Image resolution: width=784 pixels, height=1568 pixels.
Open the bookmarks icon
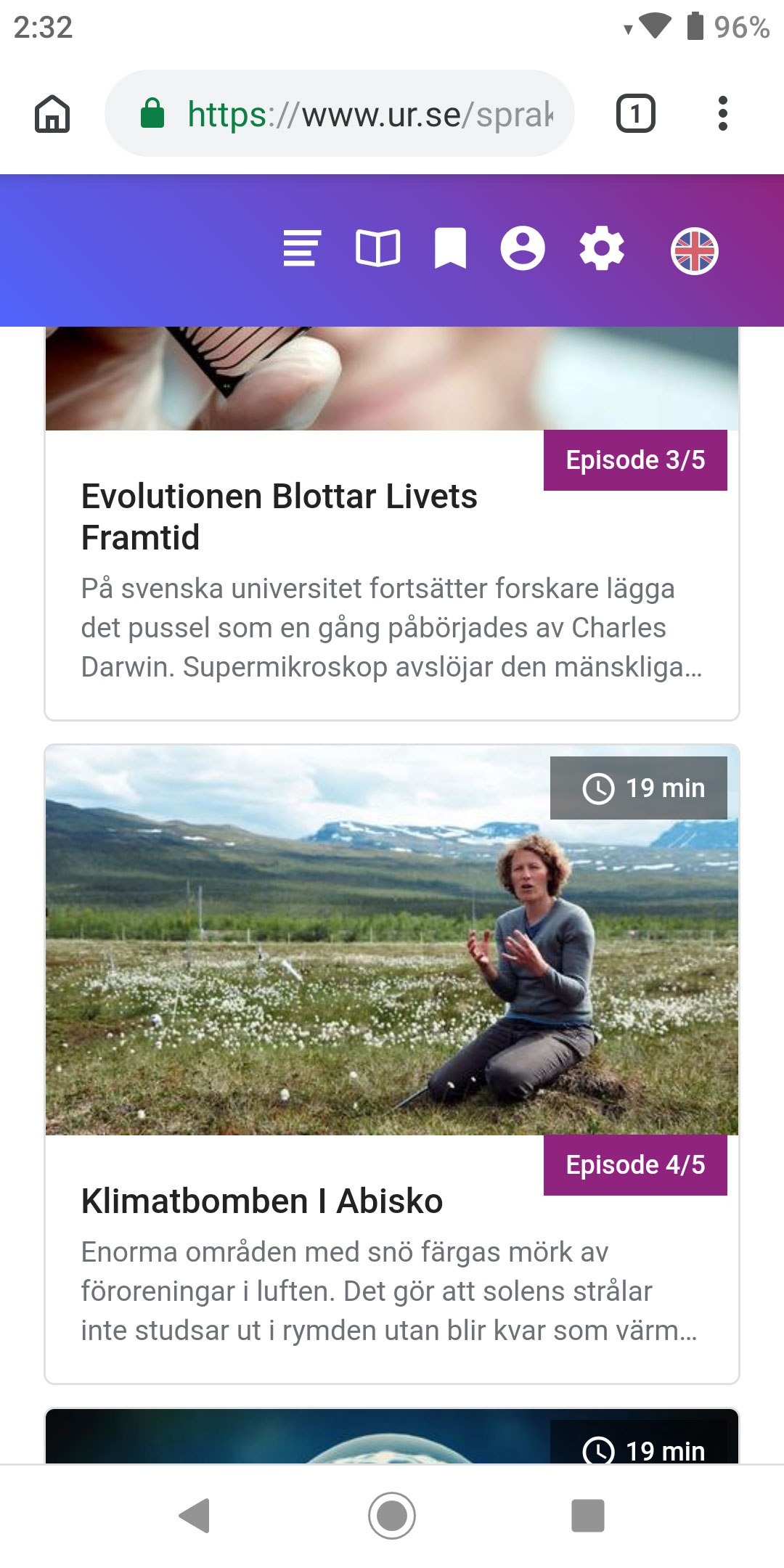(450, 249)
